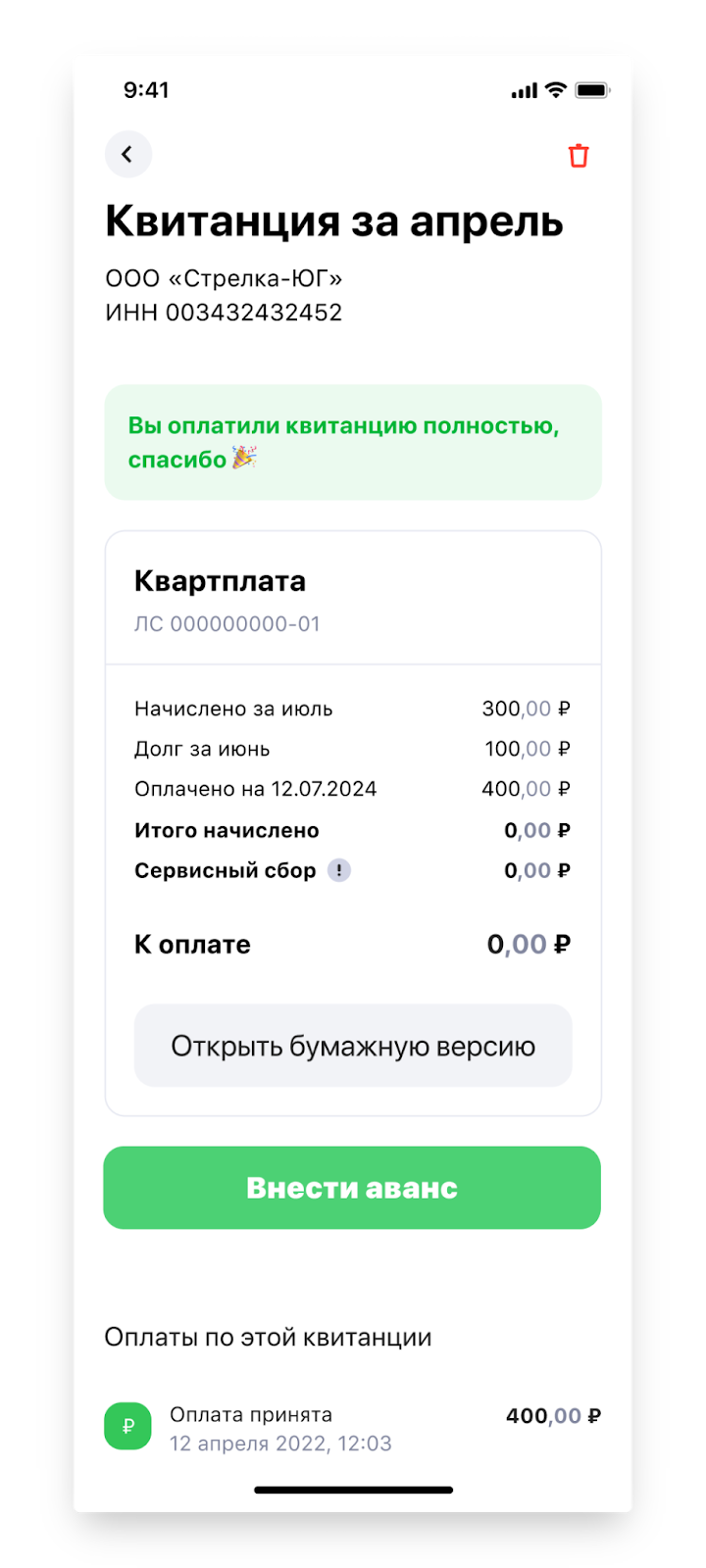Go back using the arrow button
706x1568 pixels.
(x=127, y=155)
